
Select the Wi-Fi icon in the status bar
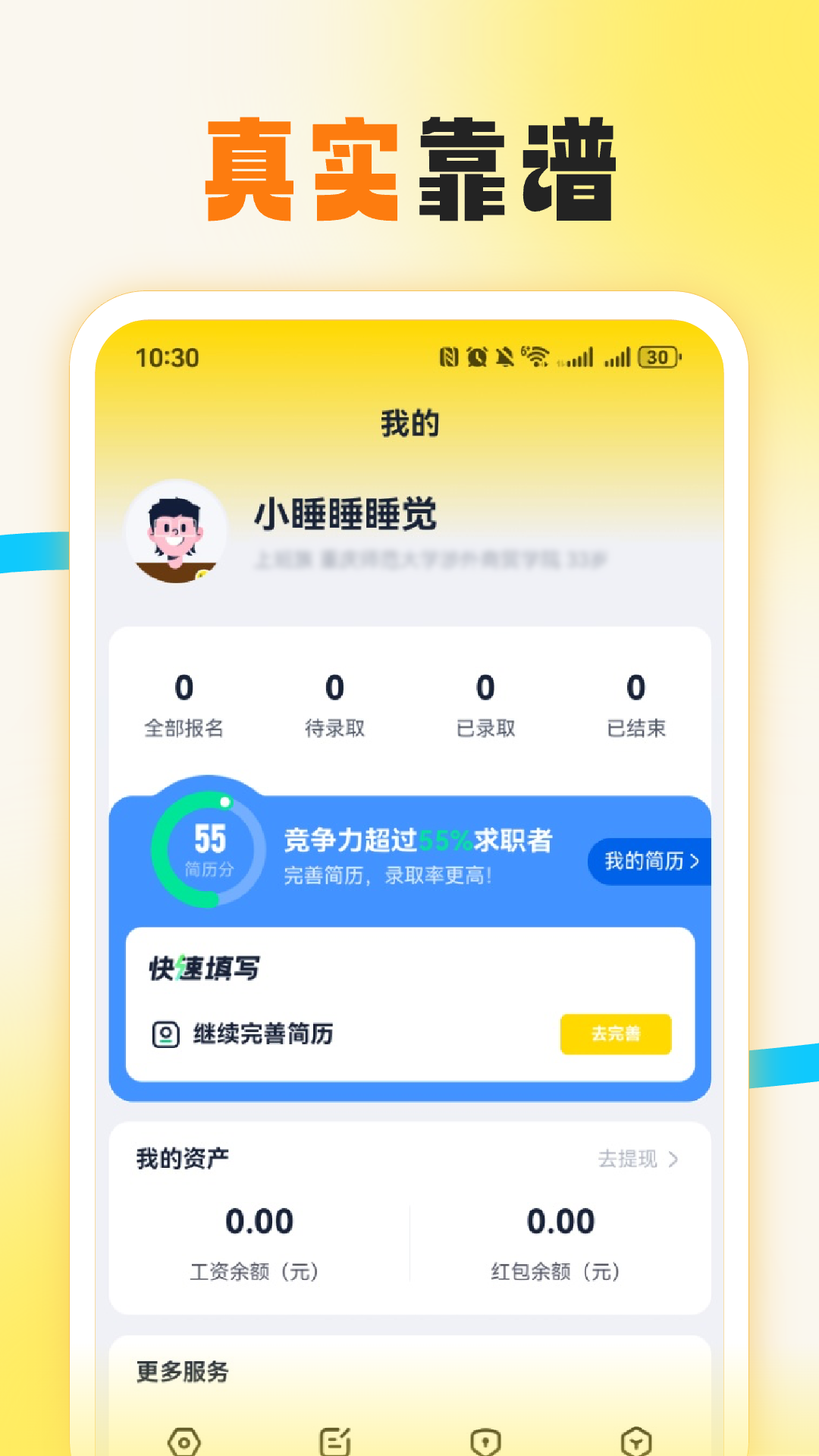click(536, 355)
